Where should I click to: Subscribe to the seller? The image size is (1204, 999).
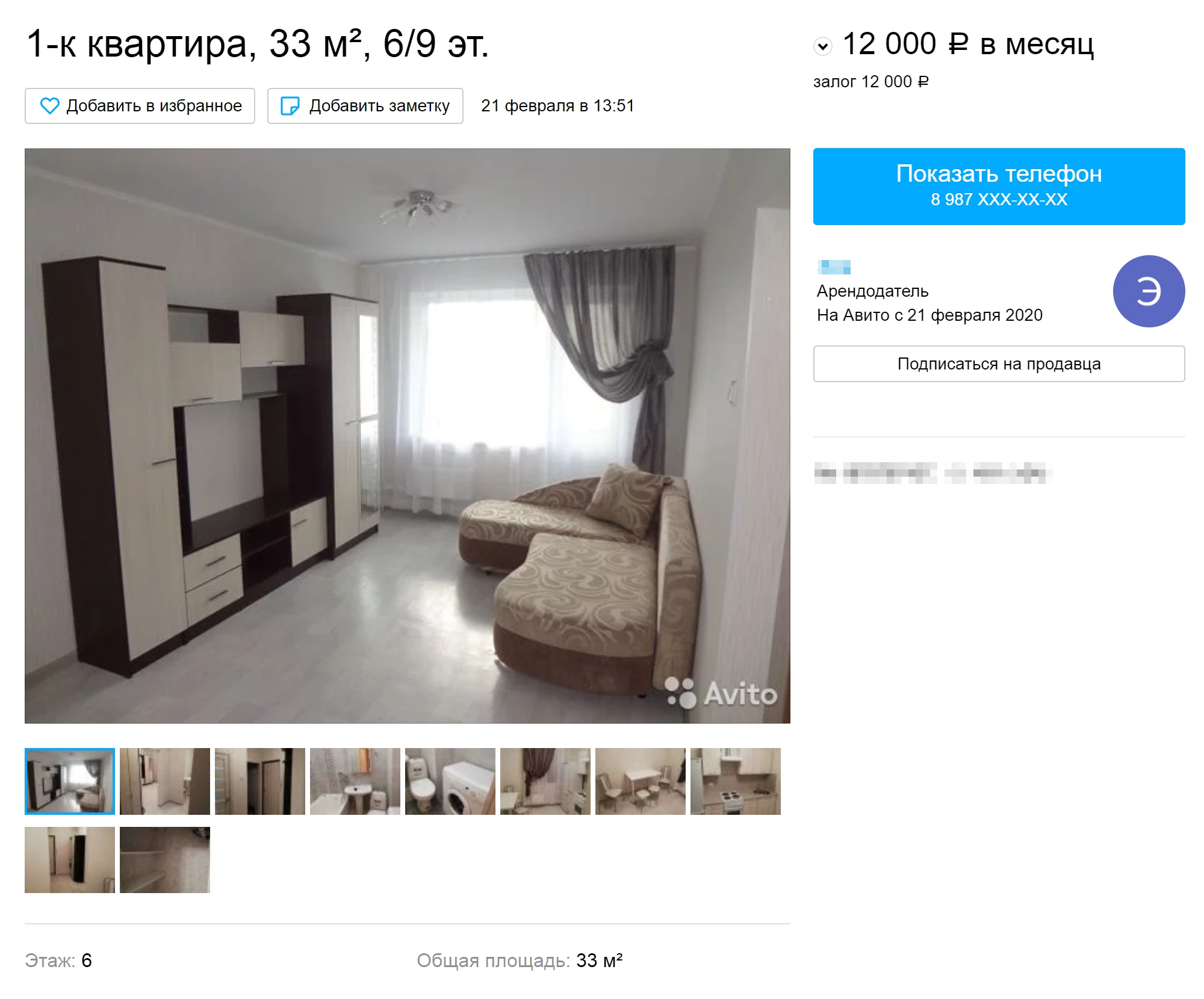(x=998, y=363)
